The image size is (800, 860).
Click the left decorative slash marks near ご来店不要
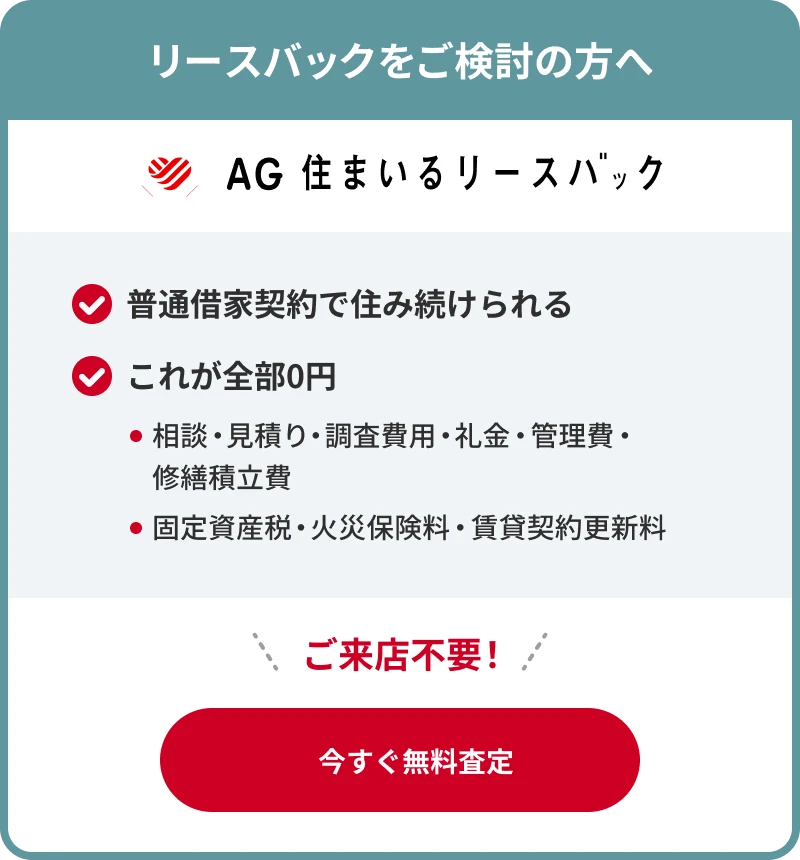[x=265, y=651]
